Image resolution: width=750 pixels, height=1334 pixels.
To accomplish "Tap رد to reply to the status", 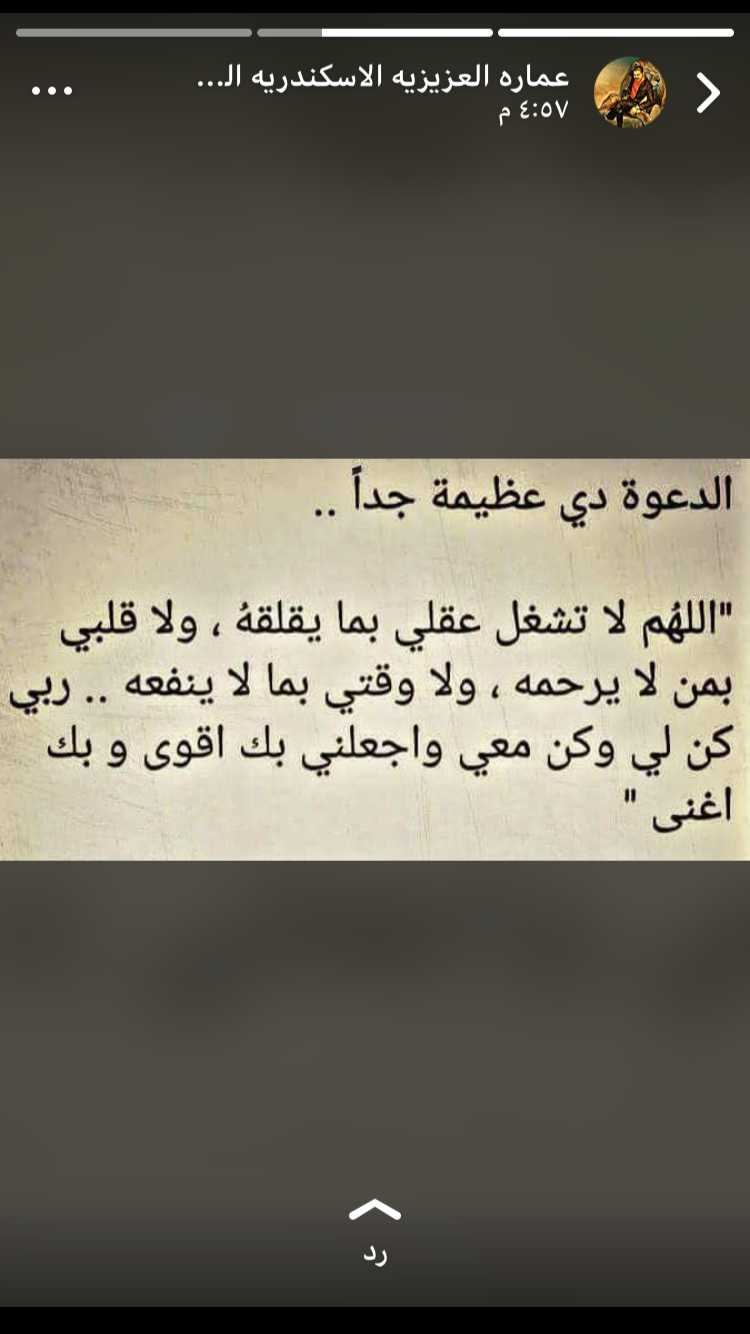I will click(x=375, y=1253).
